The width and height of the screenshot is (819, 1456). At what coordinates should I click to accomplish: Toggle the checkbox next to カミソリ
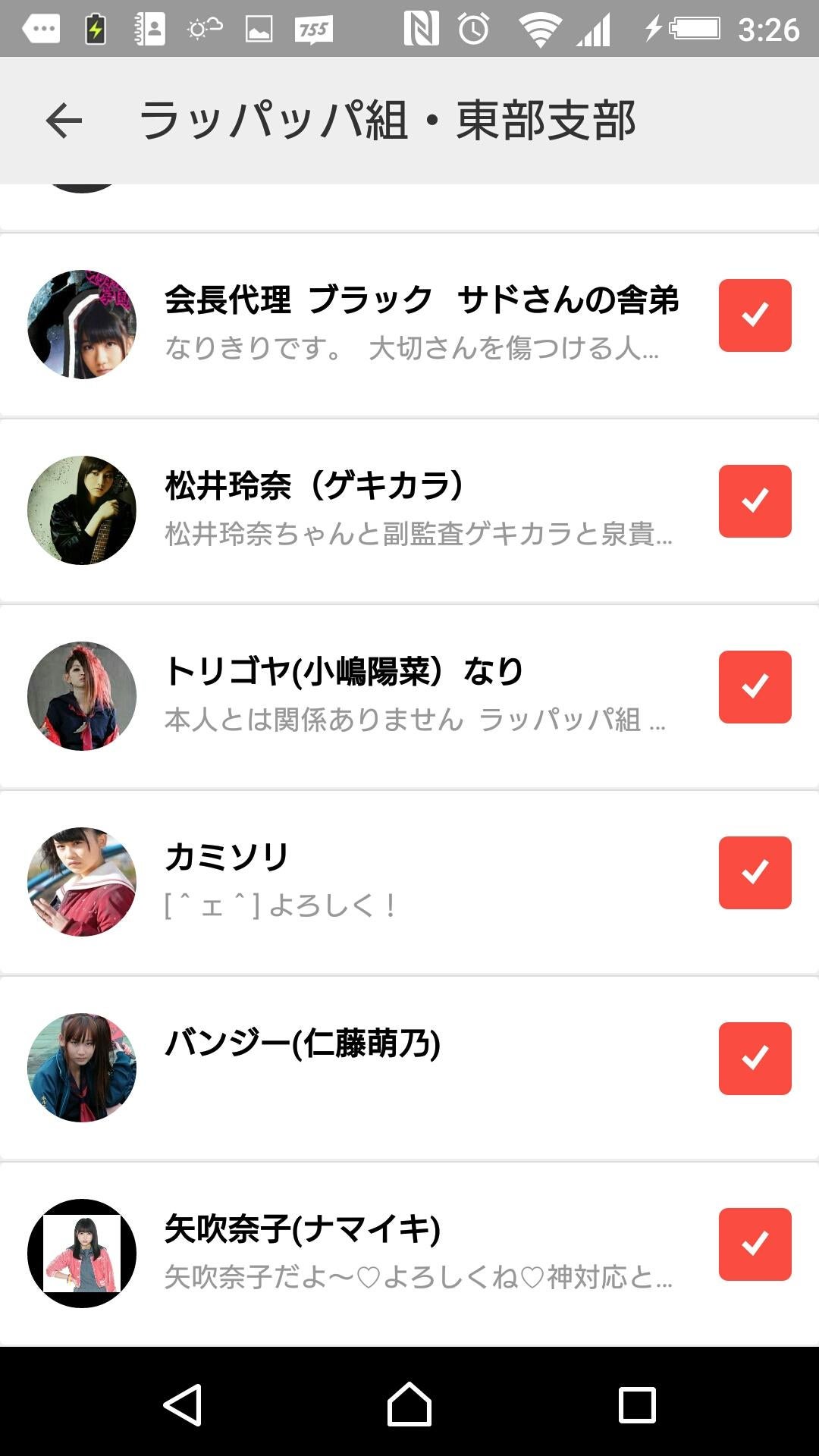coord(755,873)
